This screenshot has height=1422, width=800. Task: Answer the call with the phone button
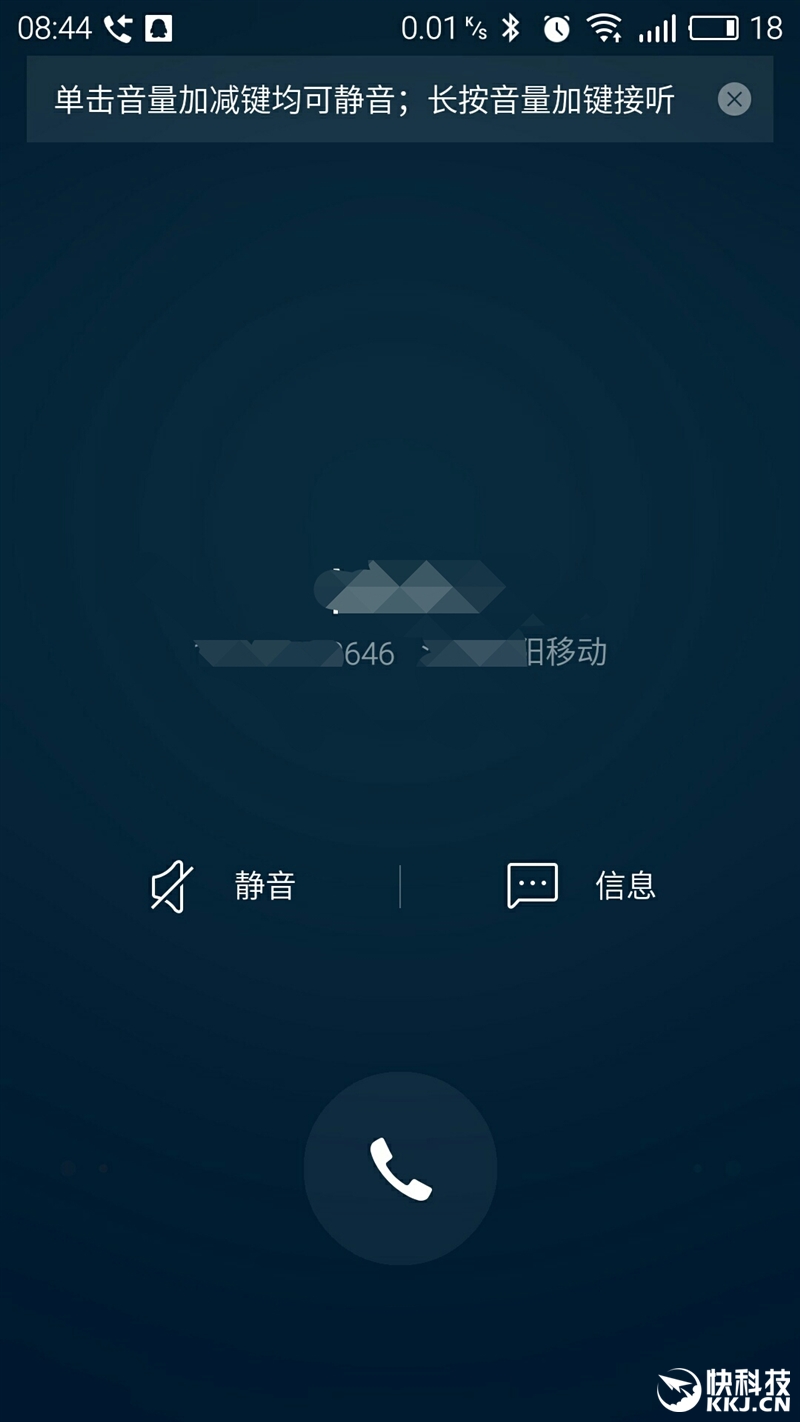tap(400, 1168)
